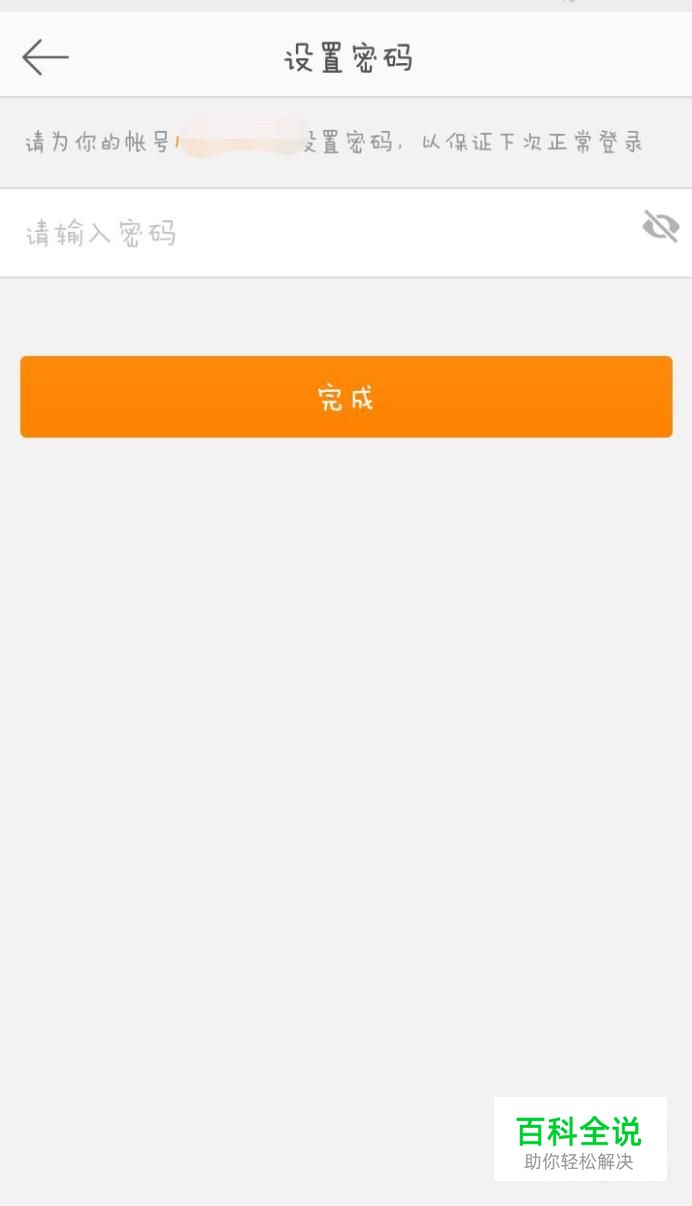Toggle password visibility with the eye icon
The image size is (692, 1206).
point(660,227)
